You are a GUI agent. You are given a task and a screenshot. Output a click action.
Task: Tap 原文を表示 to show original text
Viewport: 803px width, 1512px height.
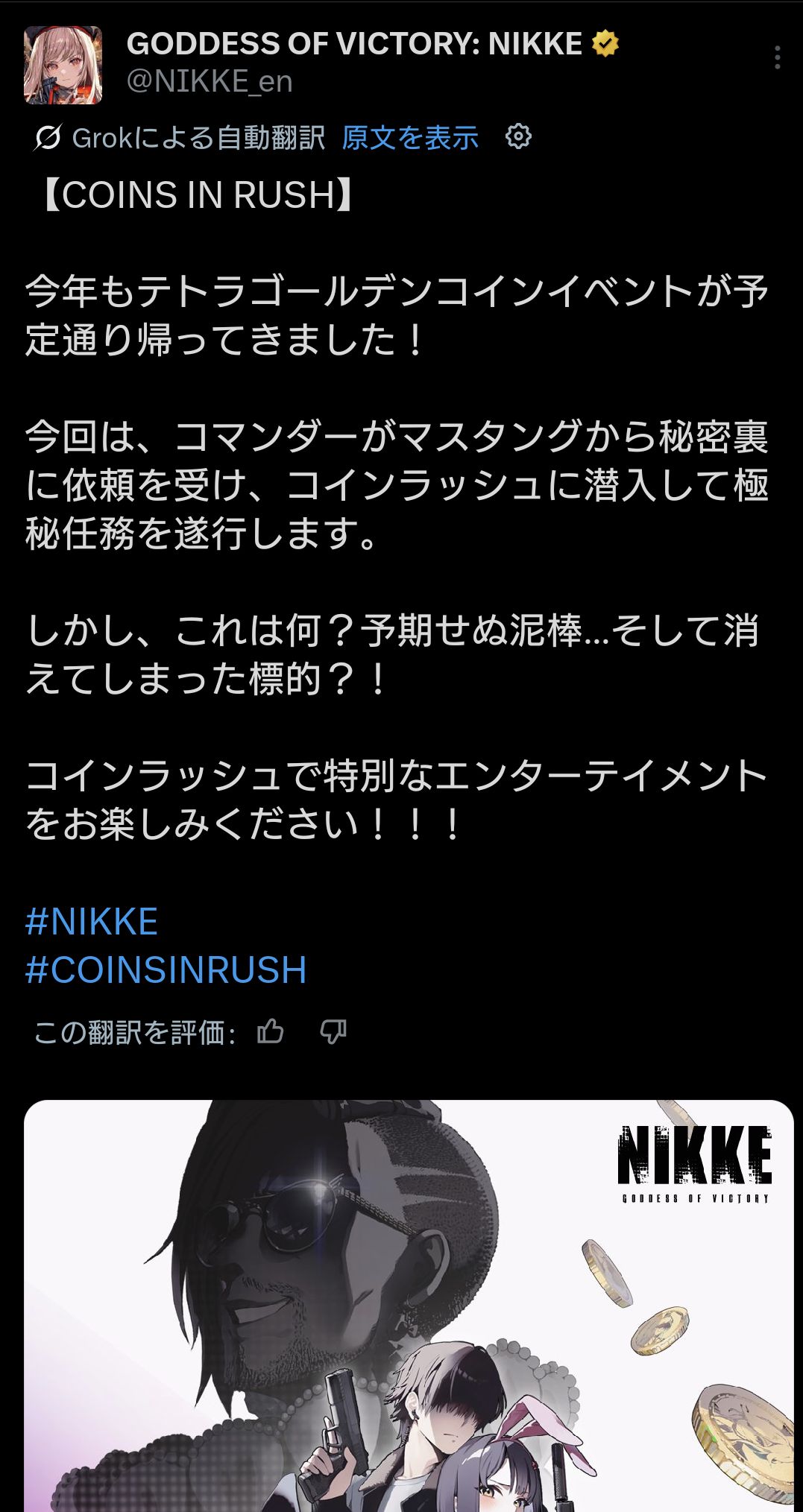410,138
